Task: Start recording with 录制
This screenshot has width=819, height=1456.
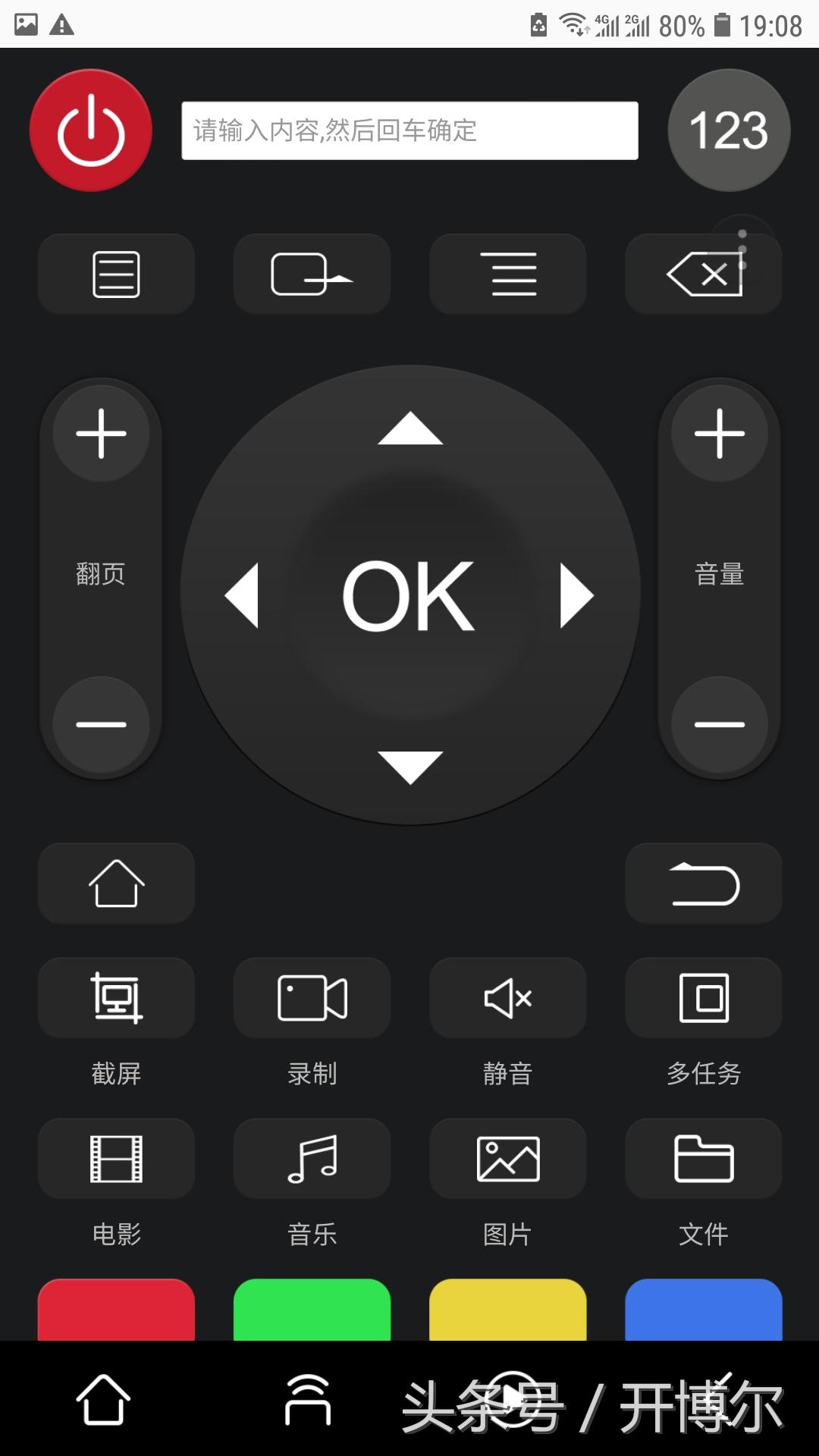Action: (x=312, y=998)
